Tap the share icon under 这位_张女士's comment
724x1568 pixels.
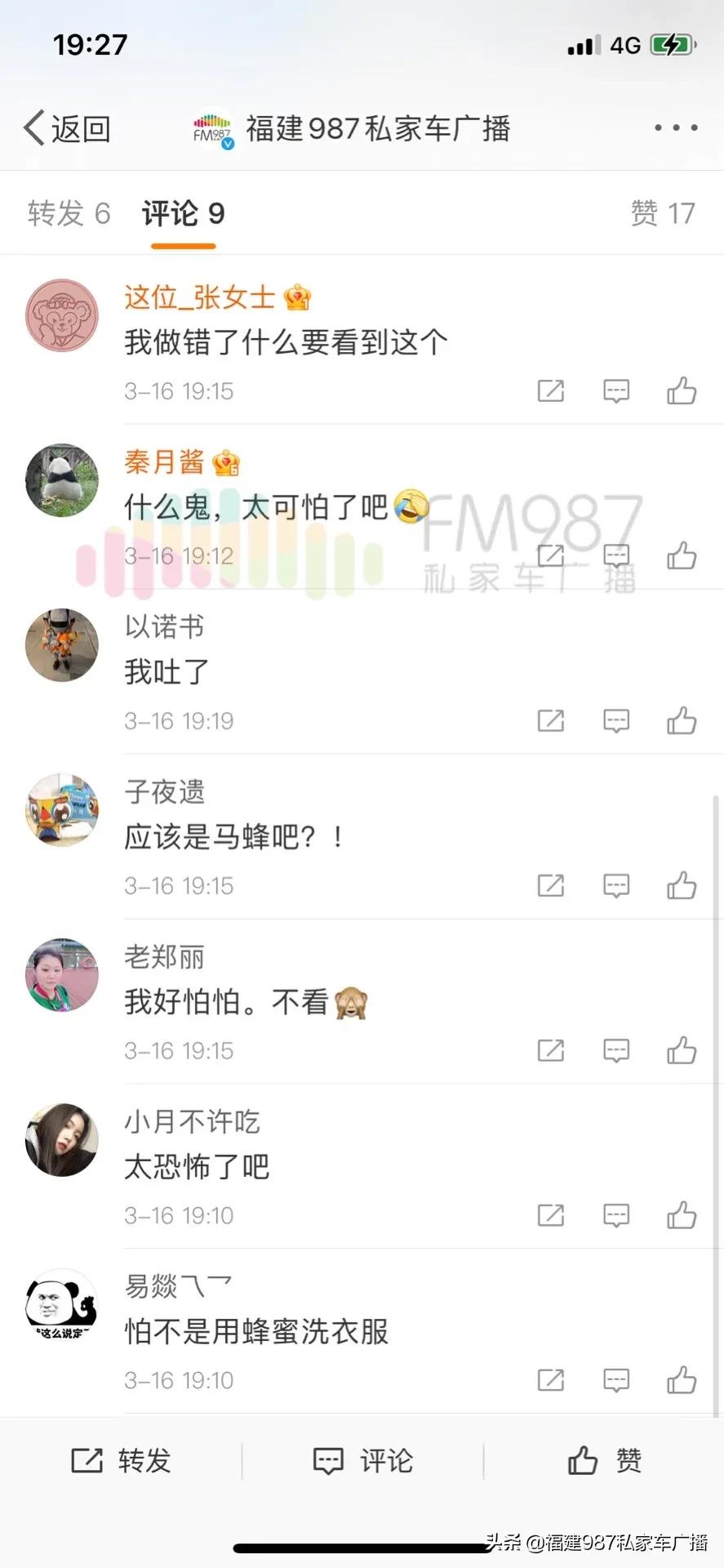551,390
